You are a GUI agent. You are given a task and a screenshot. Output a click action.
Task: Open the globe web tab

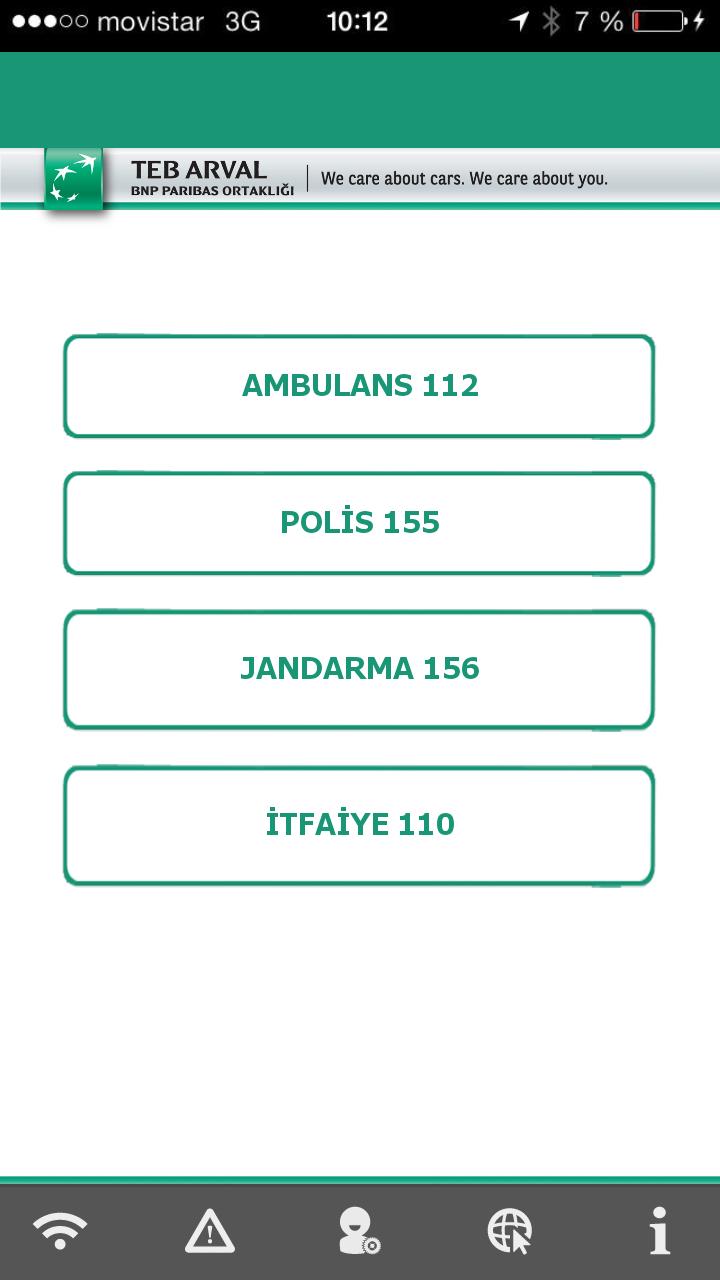click(510, 1231)
